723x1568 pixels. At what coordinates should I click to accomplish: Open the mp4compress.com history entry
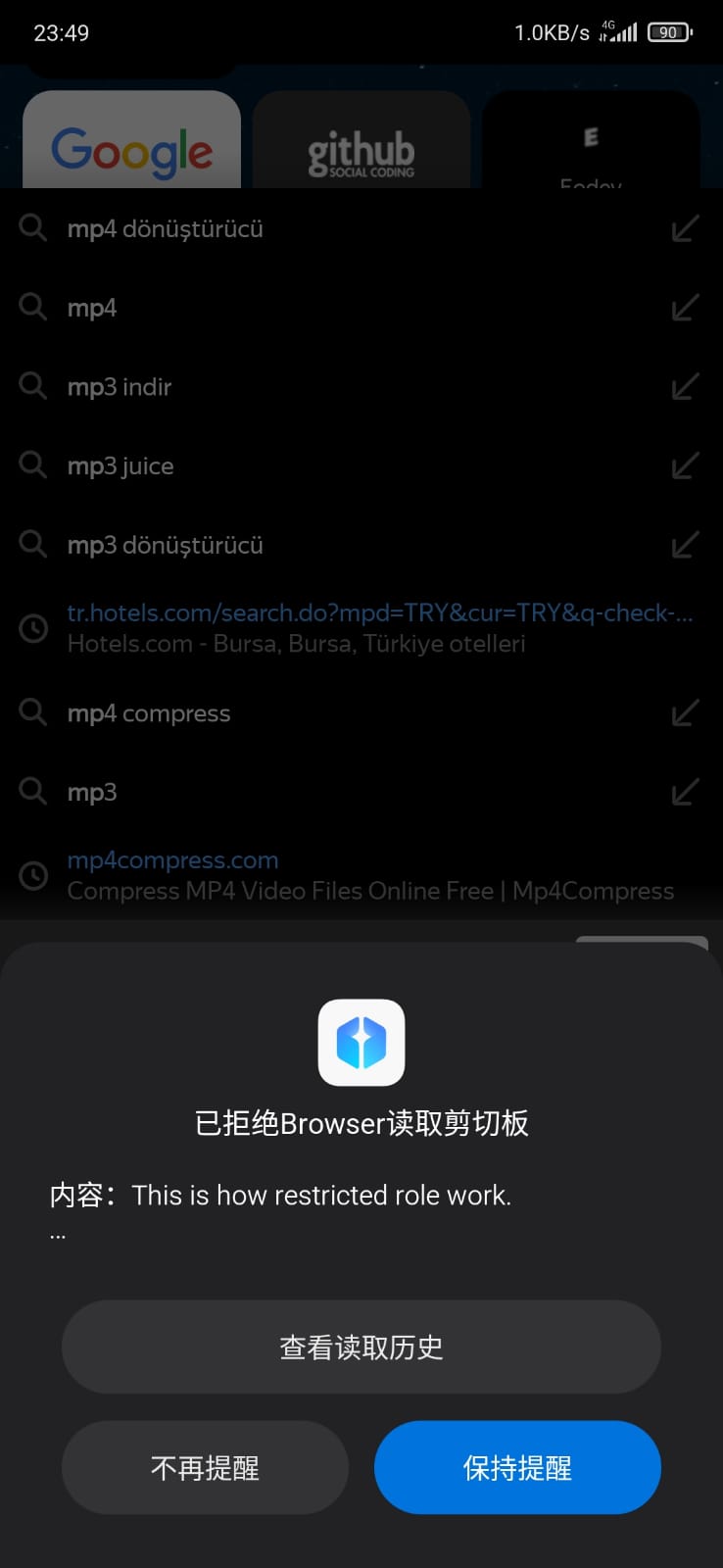pos(361,875)
